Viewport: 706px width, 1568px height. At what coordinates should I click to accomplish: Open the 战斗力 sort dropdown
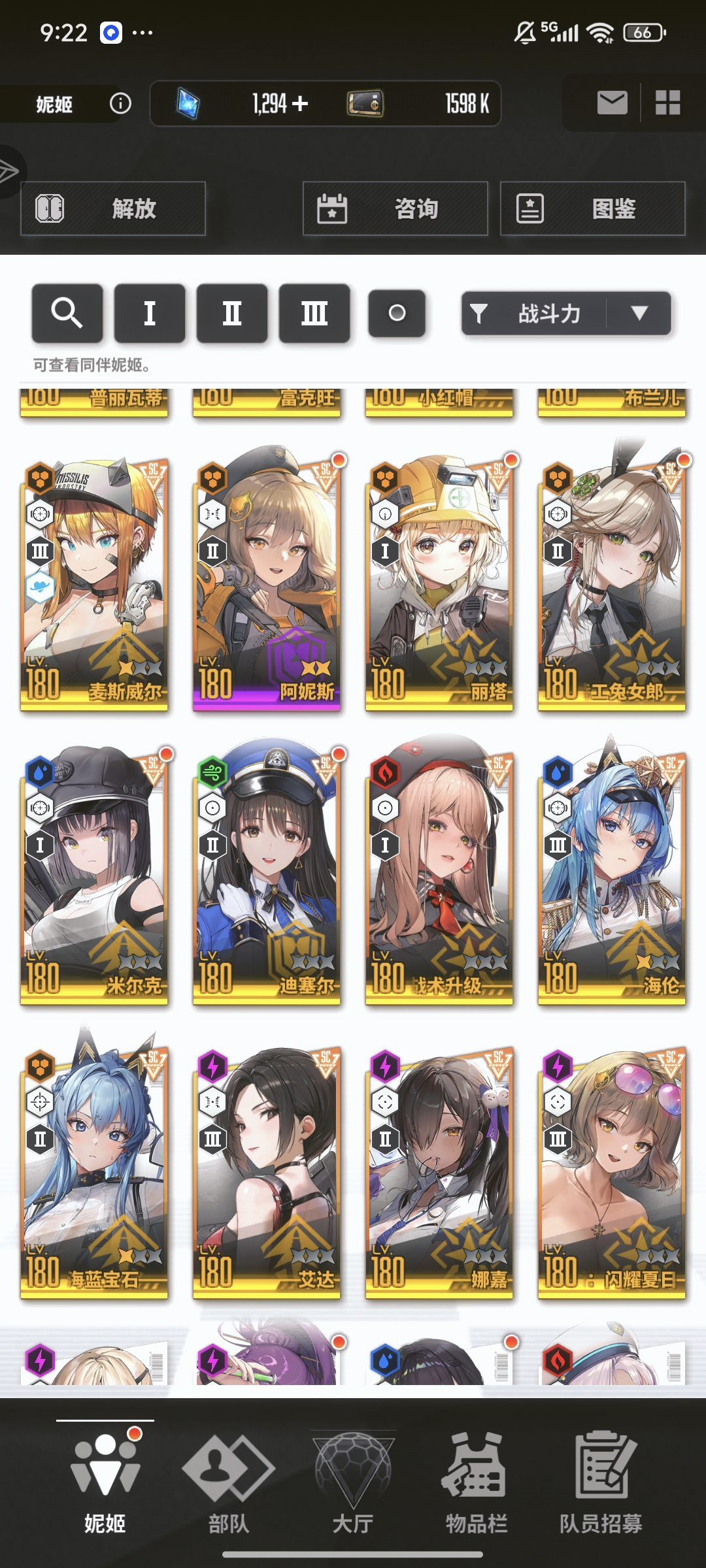(566, 314)
